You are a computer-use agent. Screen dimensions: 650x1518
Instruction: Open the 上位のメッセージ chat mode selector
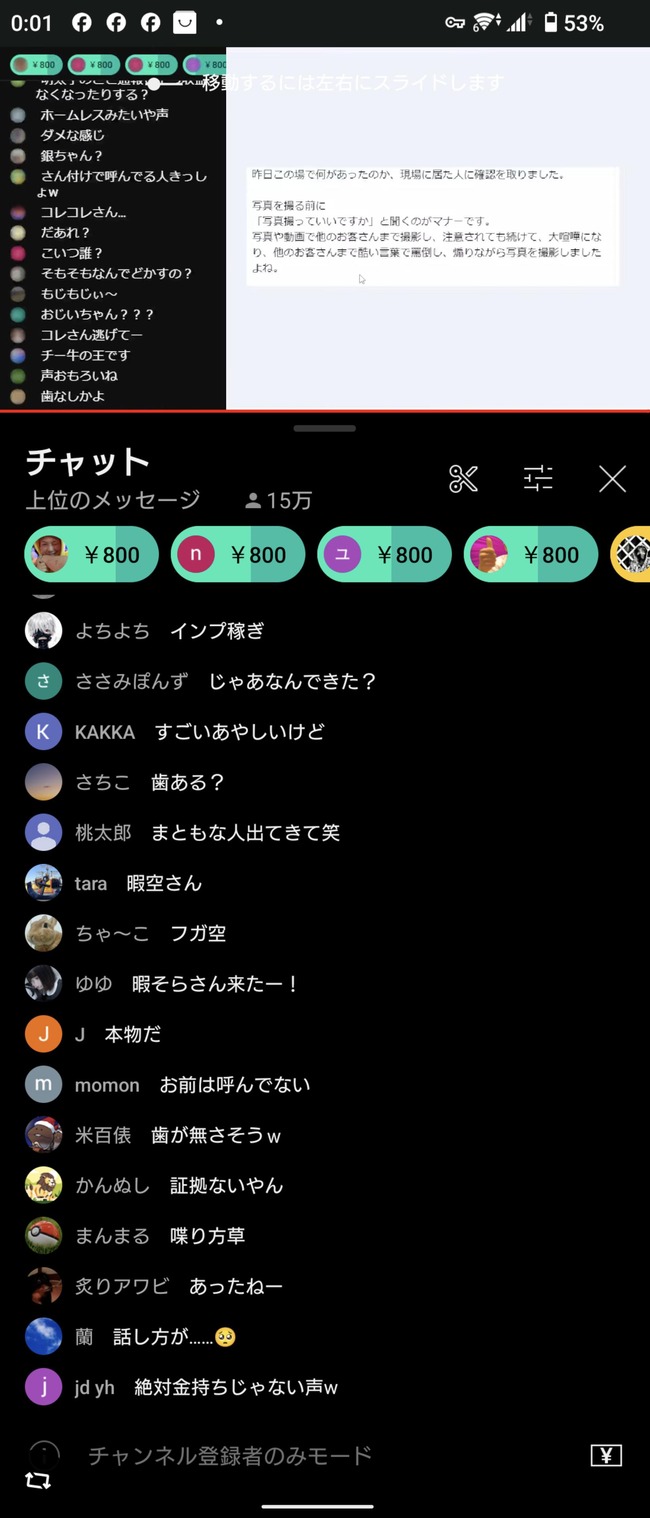(x=113, y=500)
